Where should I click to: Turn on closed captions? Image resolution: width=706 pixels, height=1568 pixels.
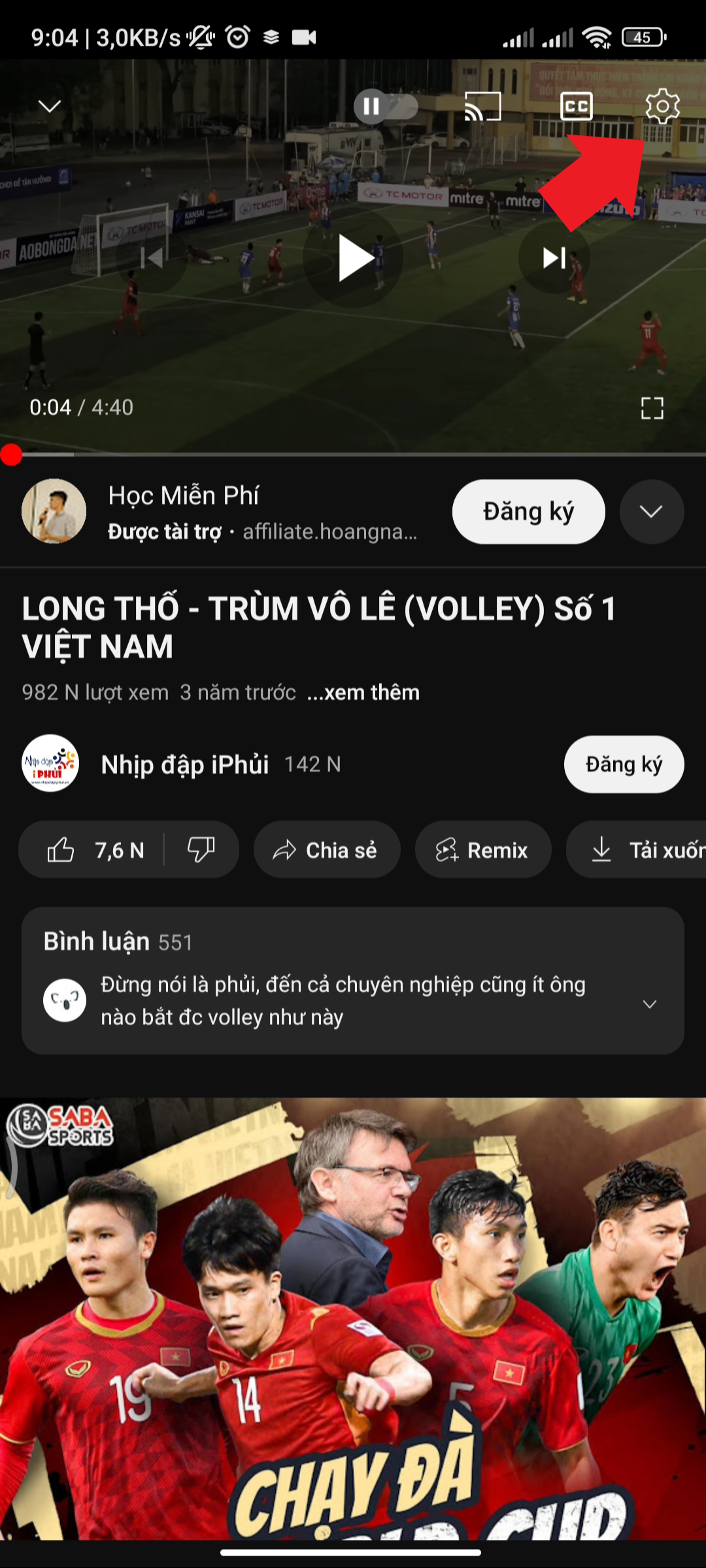coord(577,106)
